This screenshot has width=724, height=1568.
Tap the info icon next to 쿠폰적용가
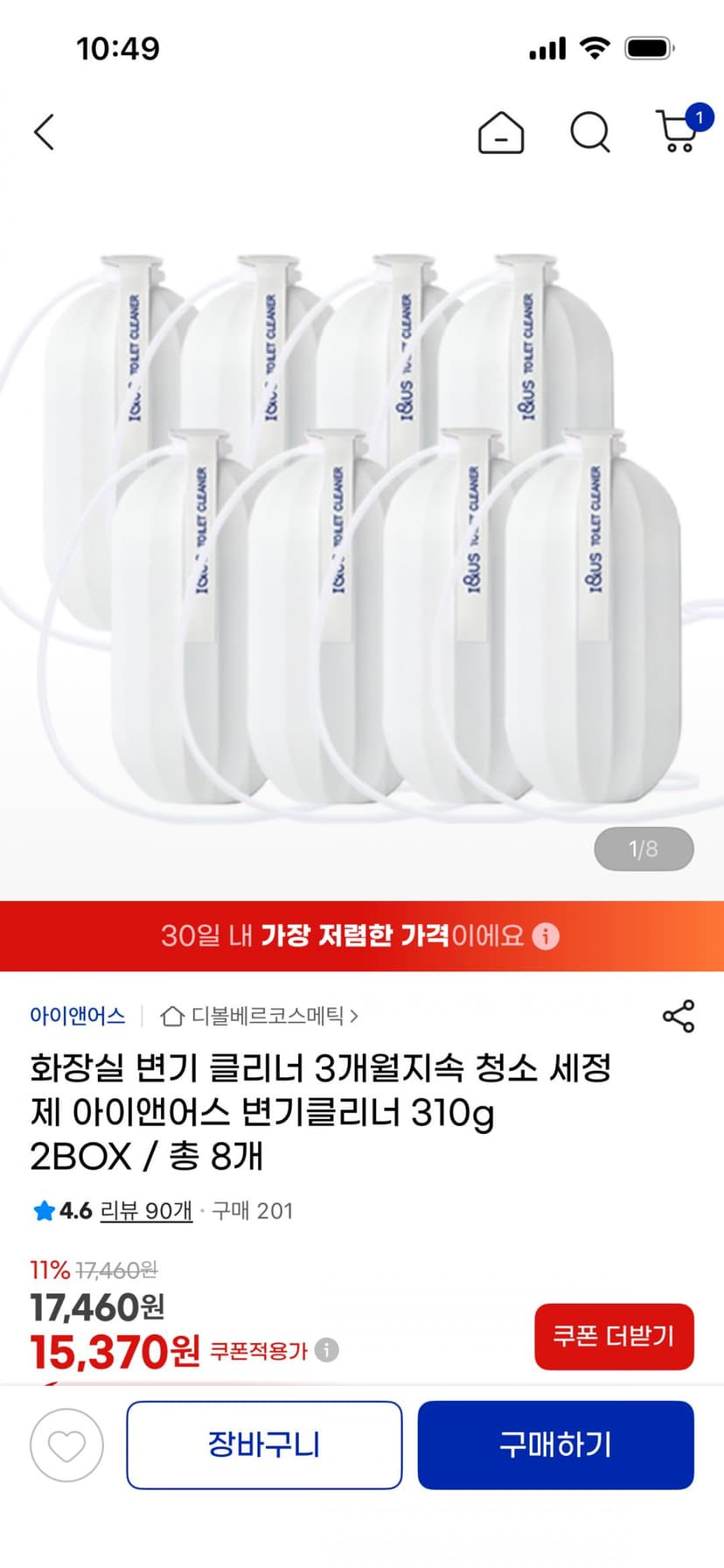coord(327,1350)
